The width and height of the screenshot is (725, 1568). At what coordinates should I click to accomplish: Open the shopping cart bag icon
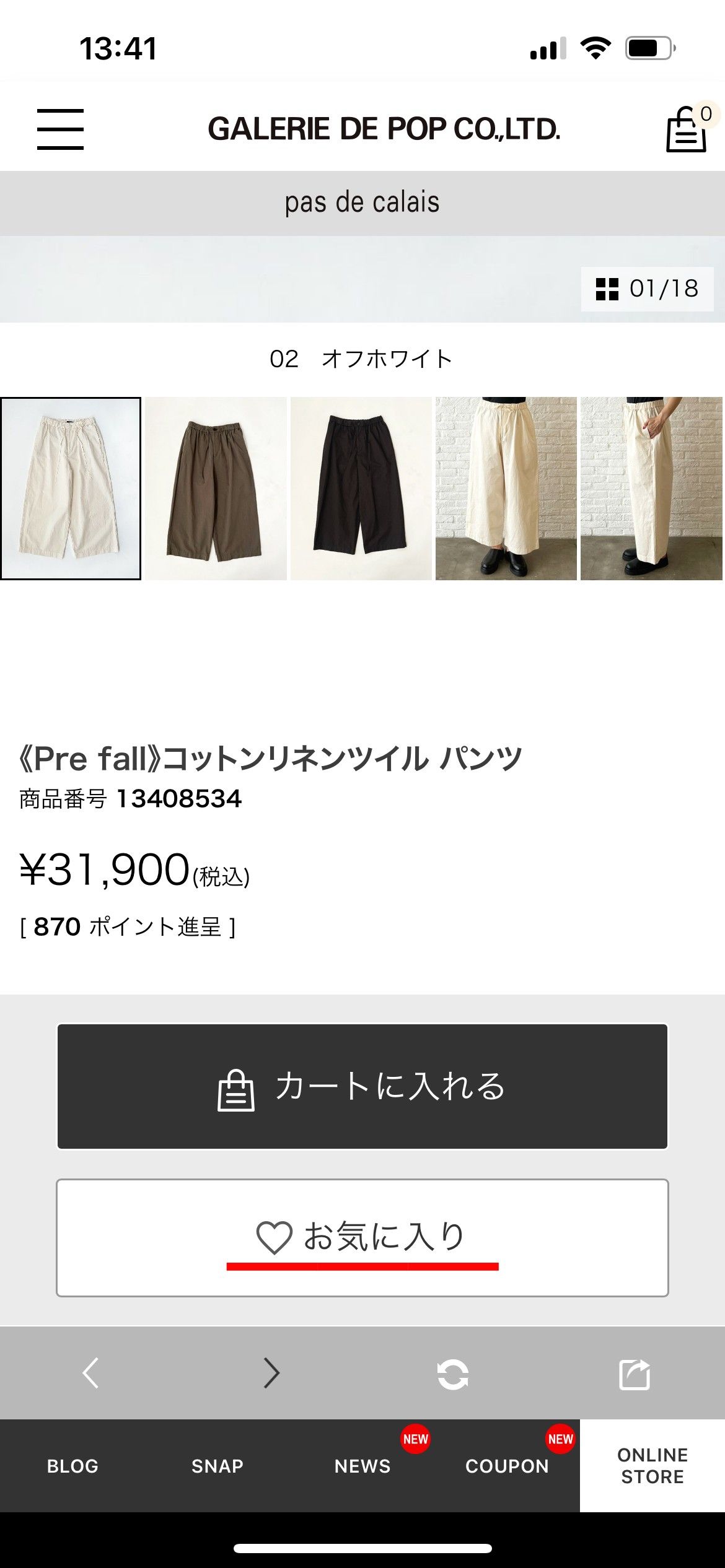click(x=686, y=129)
